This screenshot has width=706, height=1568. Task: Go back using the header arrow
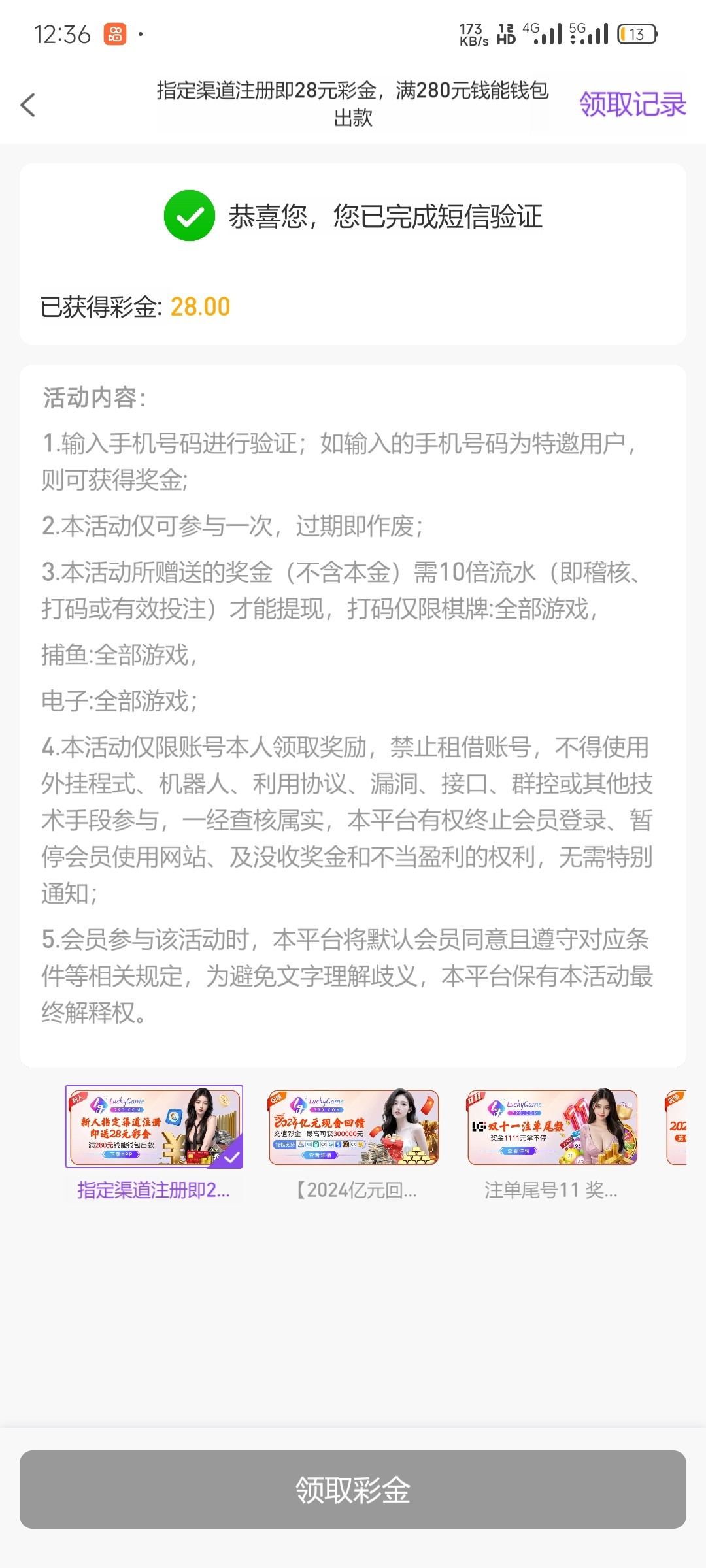(27, 105)
